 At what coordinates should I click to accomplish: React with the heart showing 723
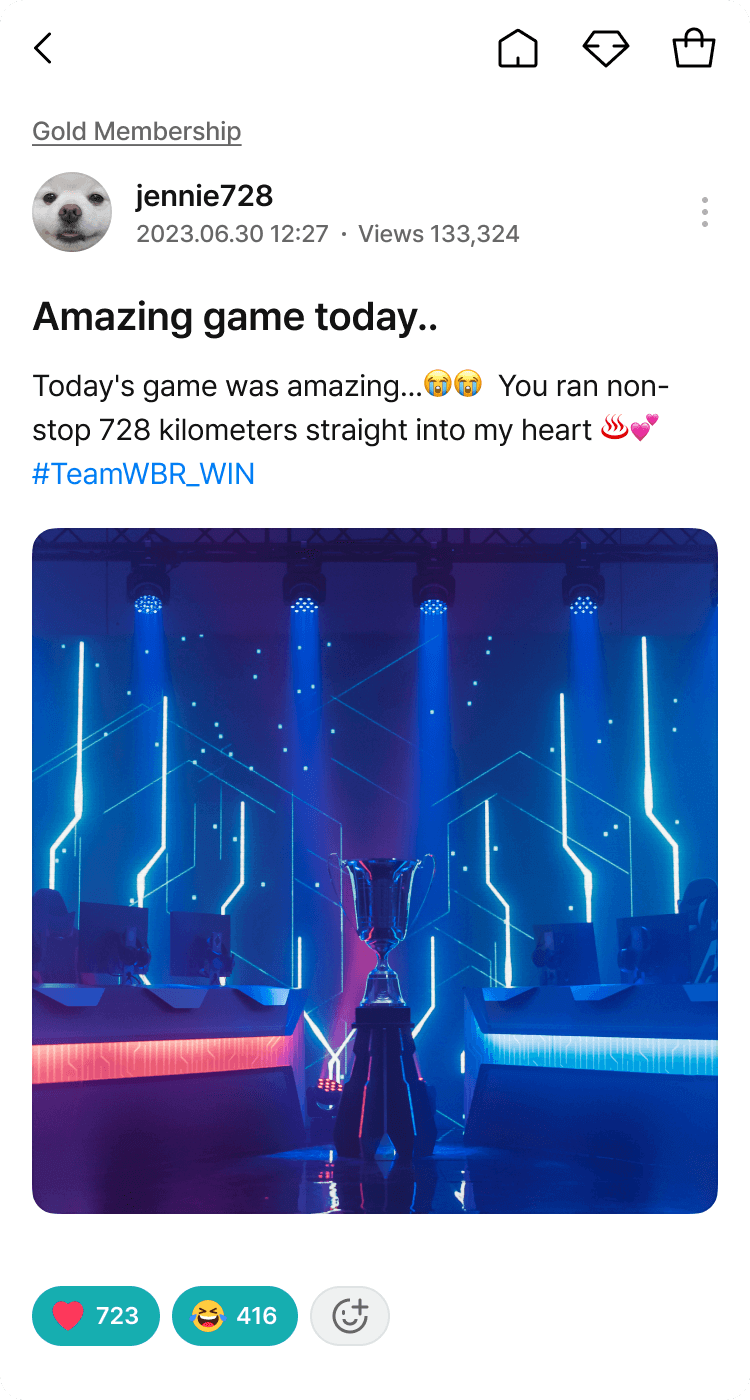(96, 1316)
